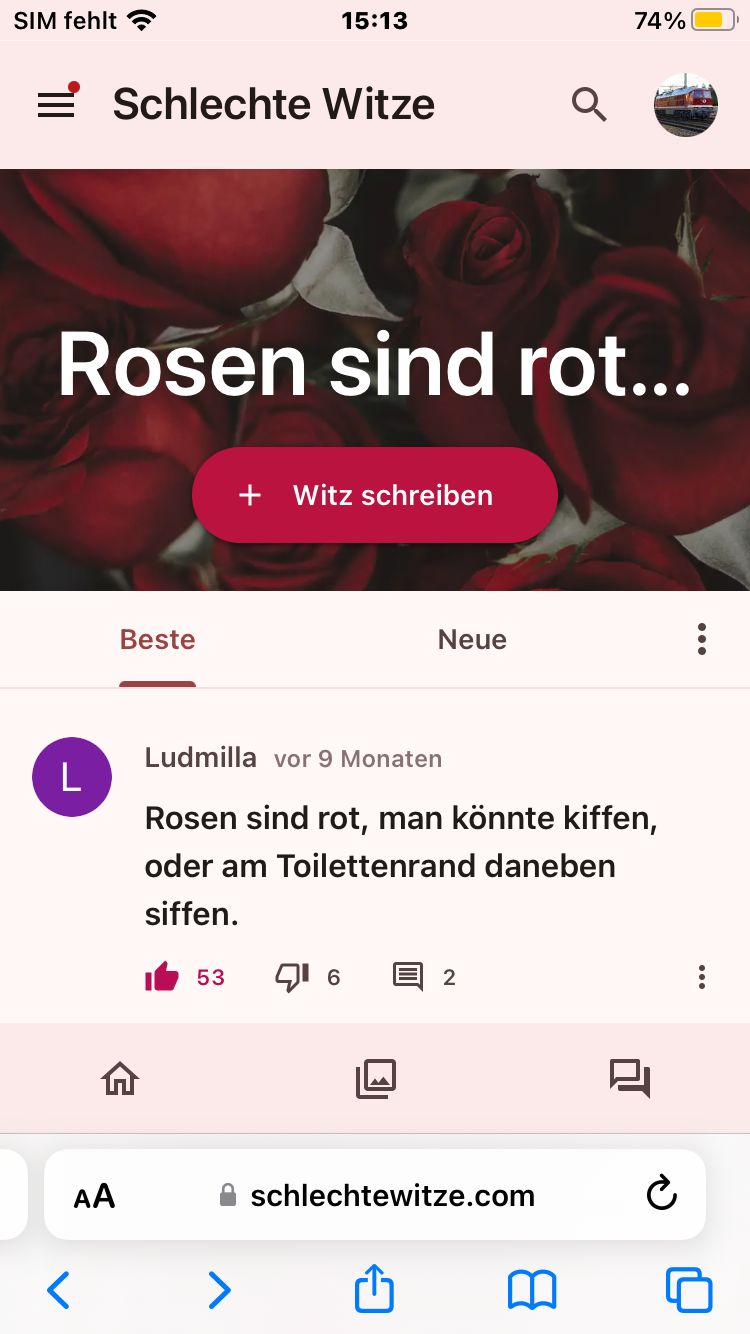Image resolution: width=750 pixels, height=1334 pixels.
Task: Switch to the Neue tab
Action: [472, 639]
